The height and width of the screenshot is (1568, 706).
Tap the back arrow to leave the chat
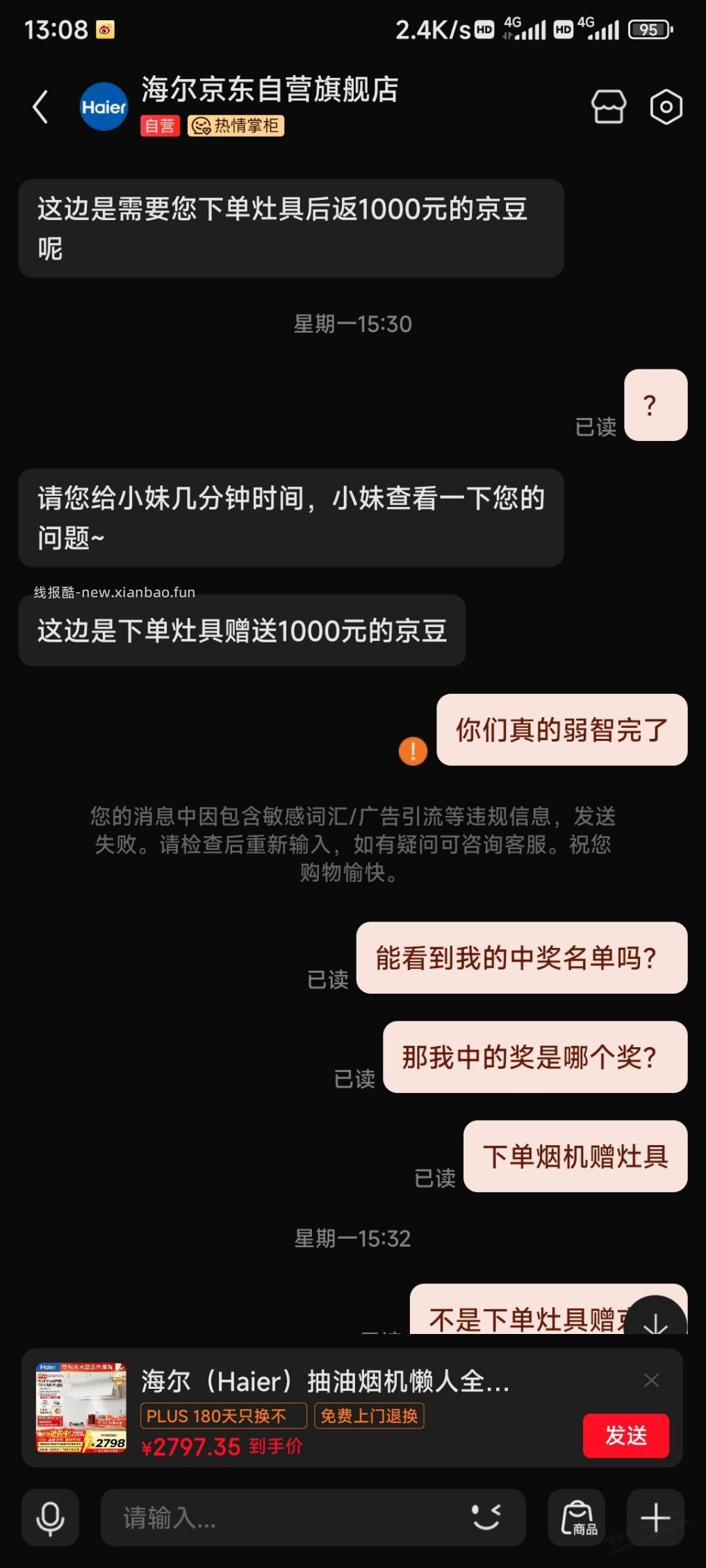coord(41,106)
